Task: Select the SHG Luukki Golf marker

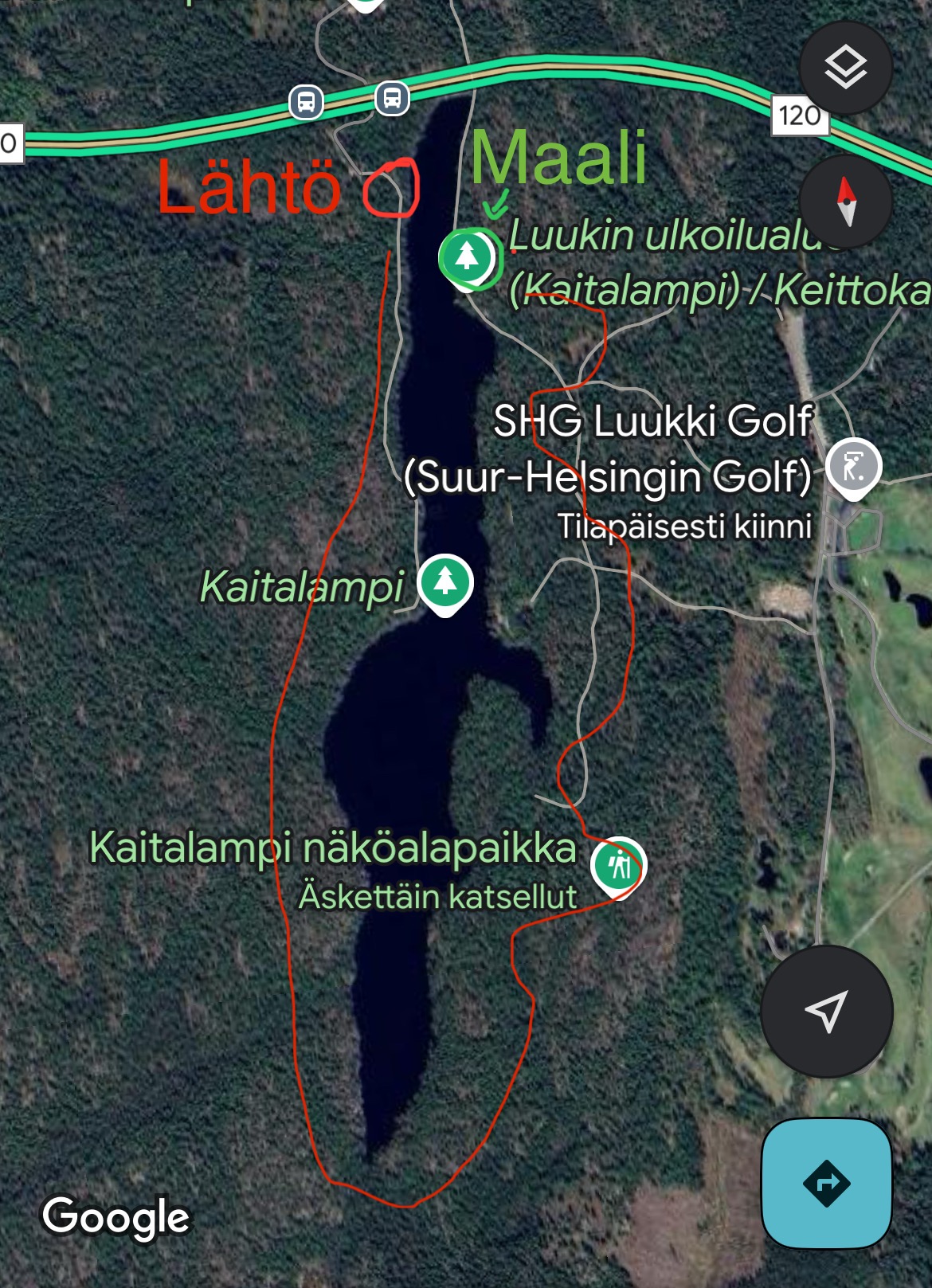Action: [x=853, y=468]
